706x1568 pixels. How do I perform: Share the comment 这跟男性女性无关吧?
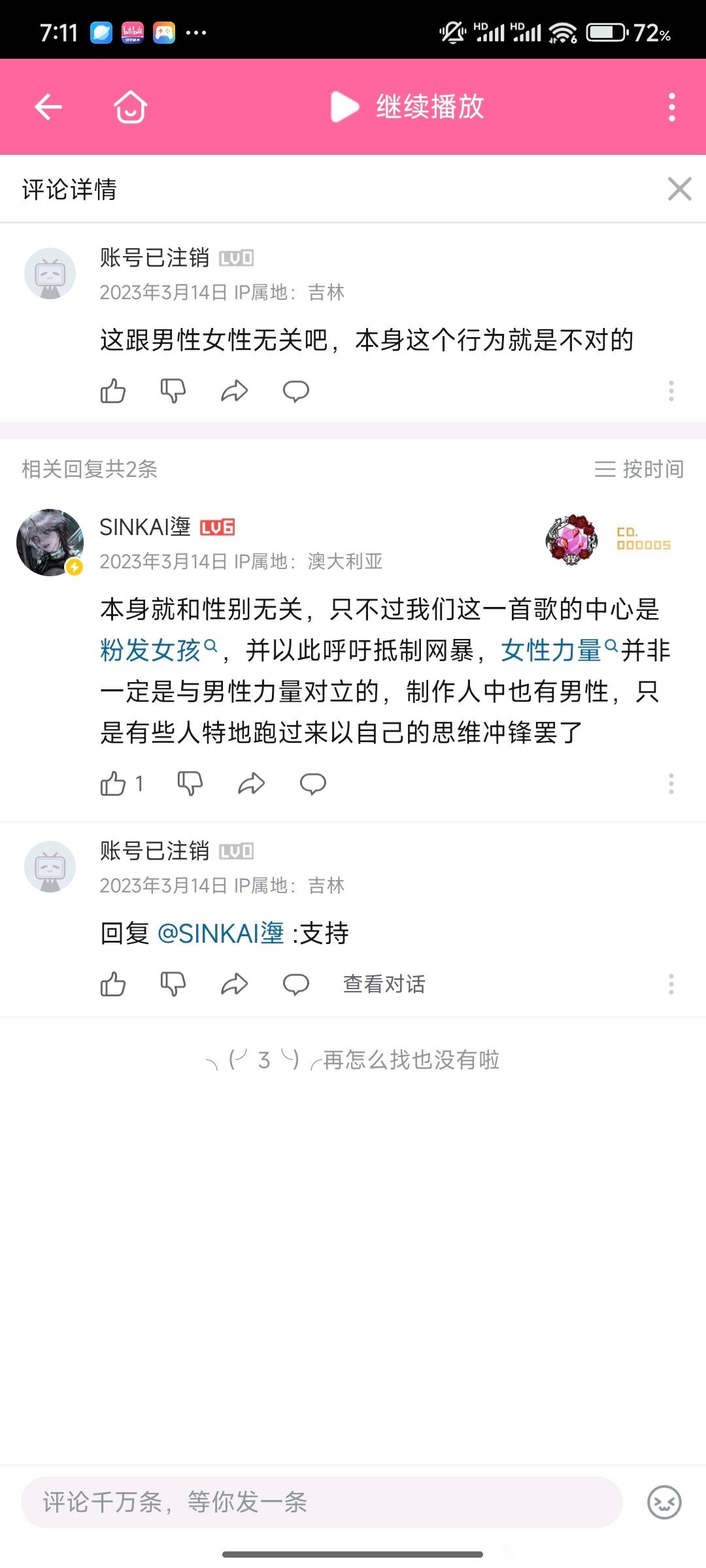tap(234, 391)
